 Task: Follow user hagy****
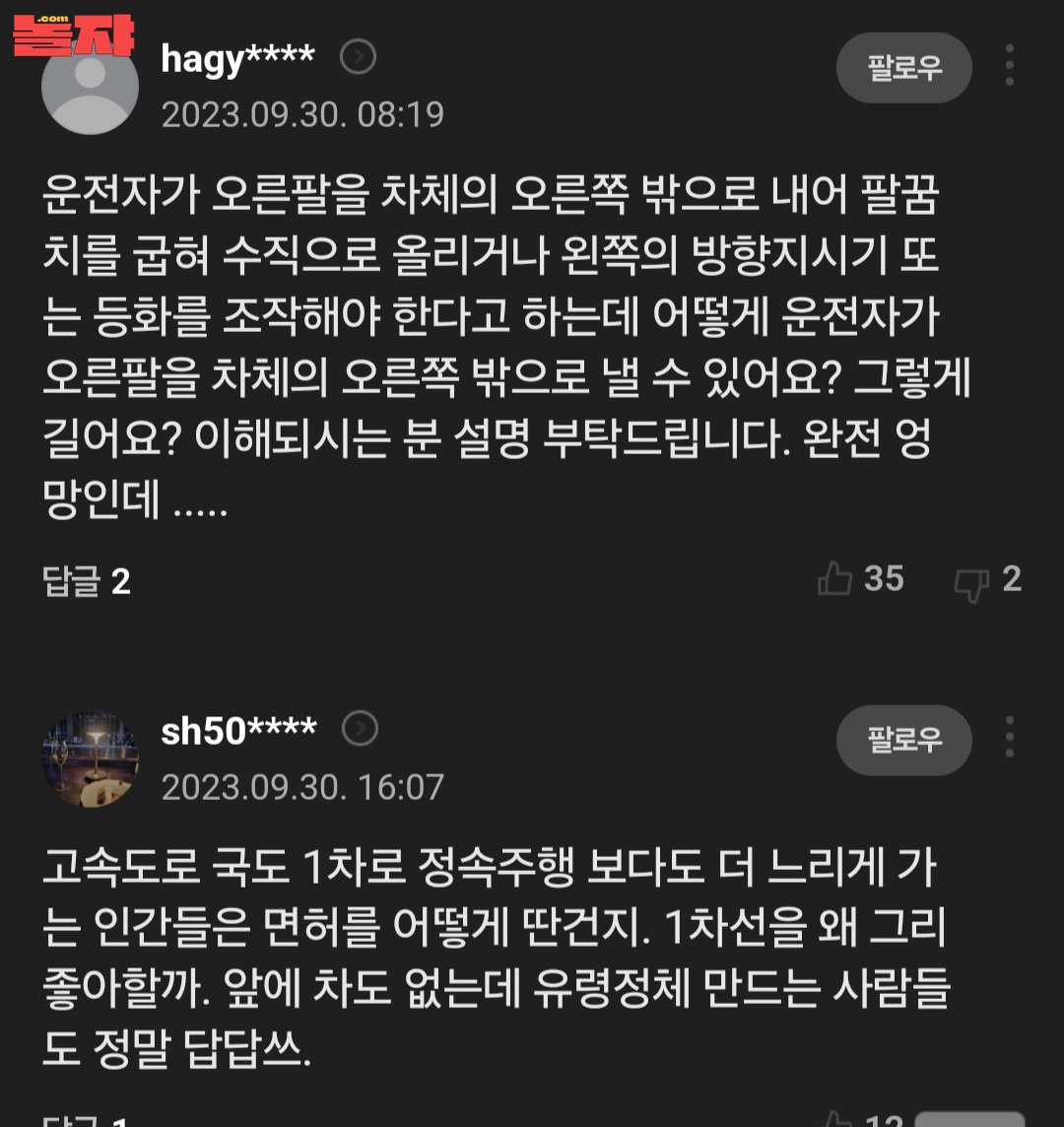pos(903,67)
